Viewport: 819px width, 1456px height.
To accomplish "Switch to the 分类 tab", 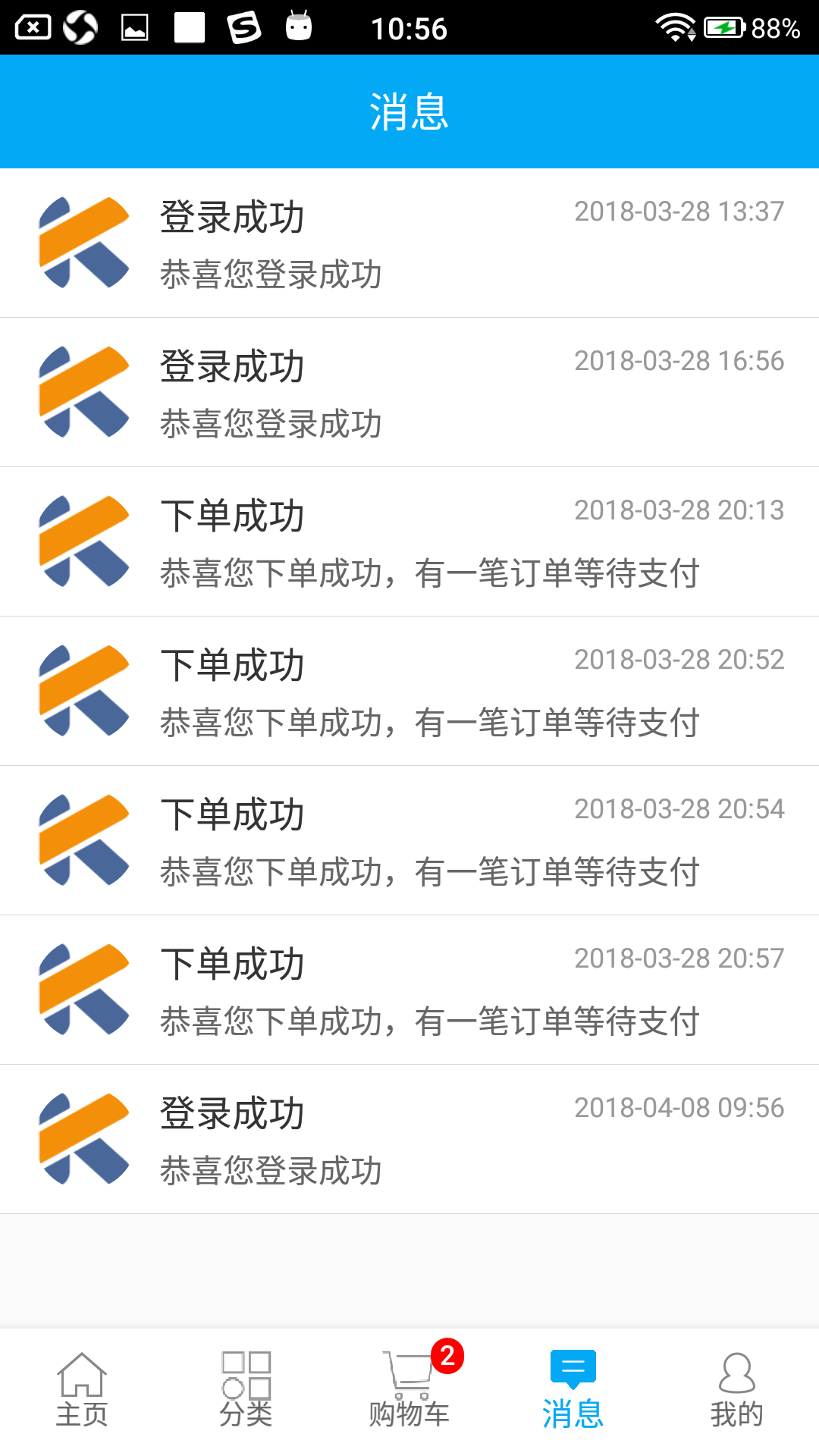I will point(246,1391).
